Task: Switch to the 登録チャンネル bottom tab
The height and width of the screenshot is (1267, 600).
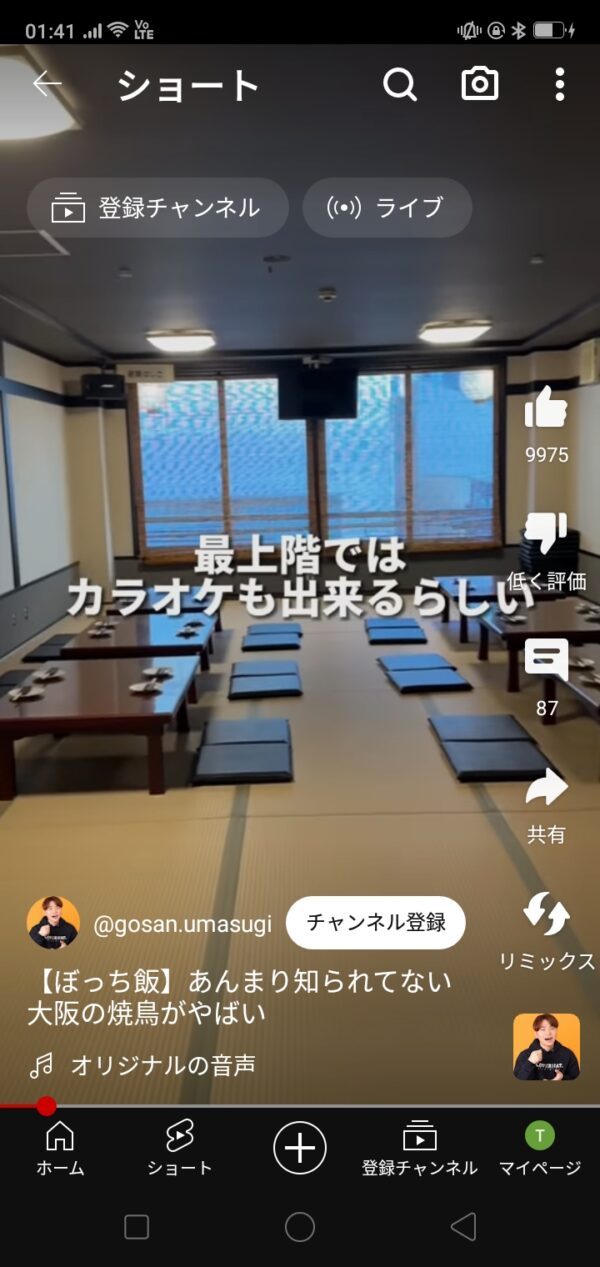Action: [x=419, y=1148]
